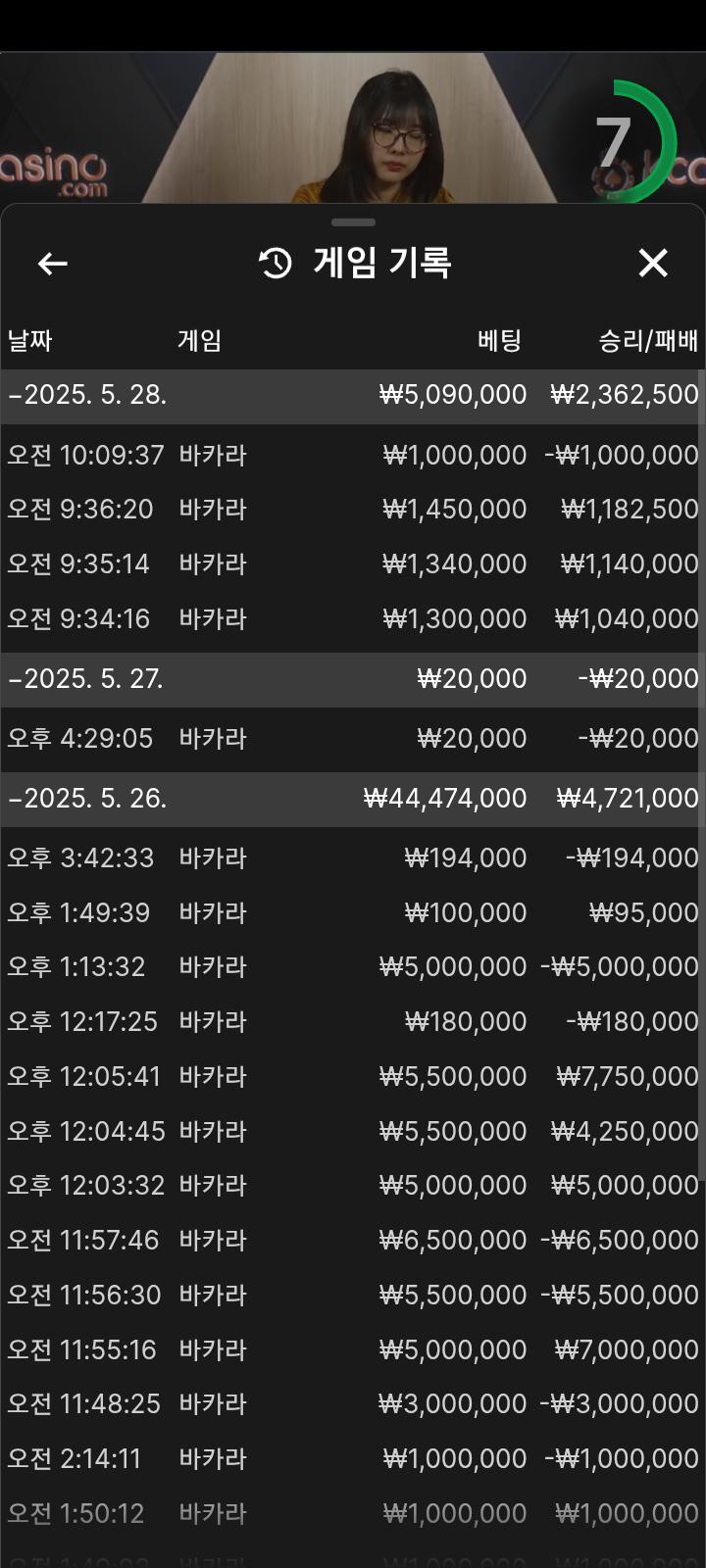Screen dimensions: 706x1568
Task: Open the 오후 1:49:39 baccarat entry
Action: pos(353,913)
